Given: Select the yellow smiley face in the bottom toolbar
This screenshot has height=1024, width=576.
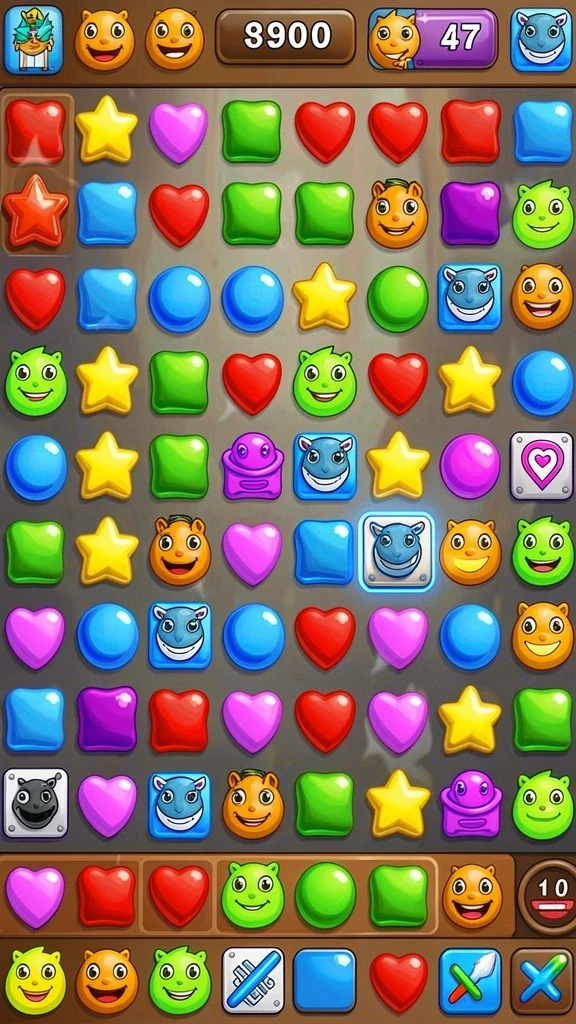Looking at the screenshot, I should click(35, 981).
